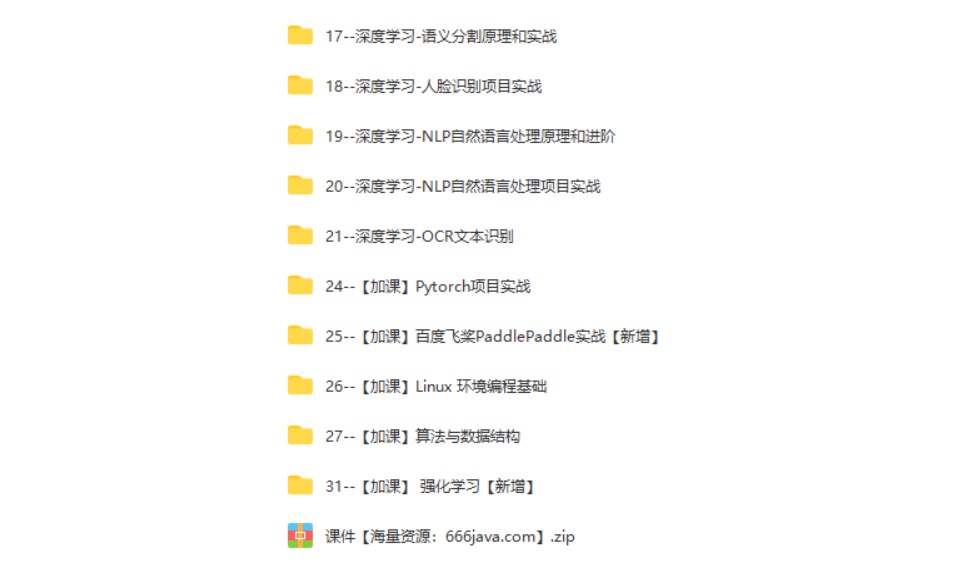Open the 课件 zip archive file

pyautogui.click(x=449, y=537)
